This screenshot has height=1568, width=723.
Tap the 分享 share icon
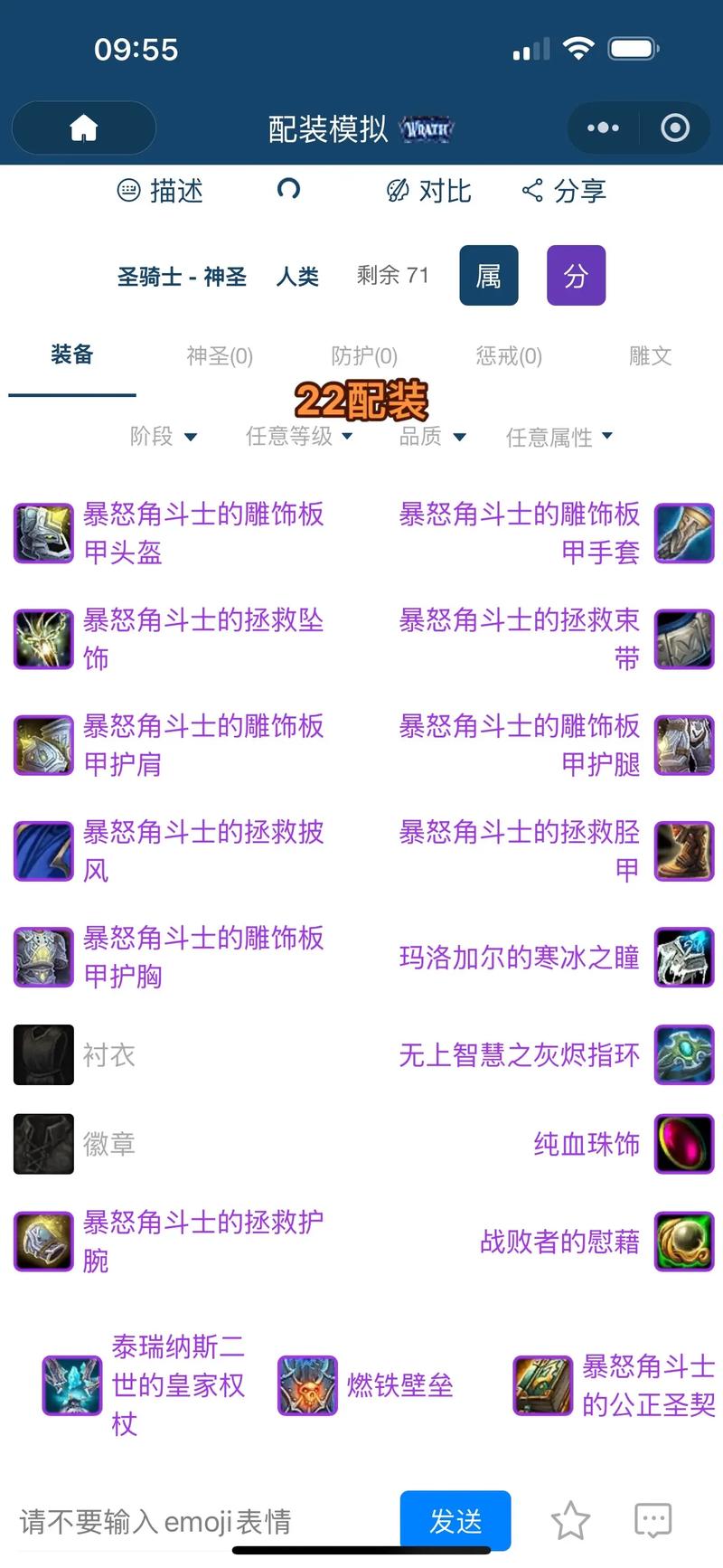click(x=533, y=191)
